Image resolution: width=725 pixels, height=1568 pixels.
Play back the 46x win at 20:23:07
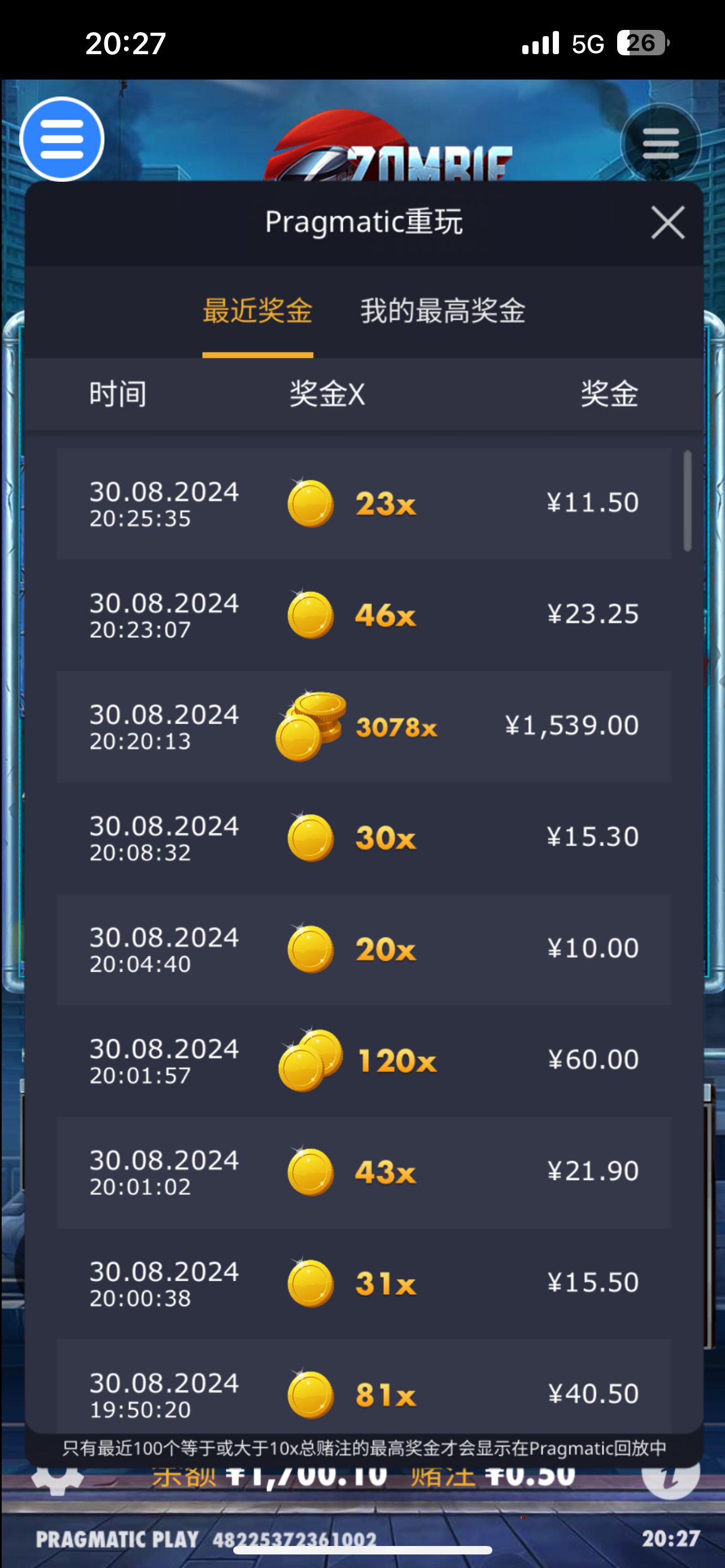tap(364, 615)
